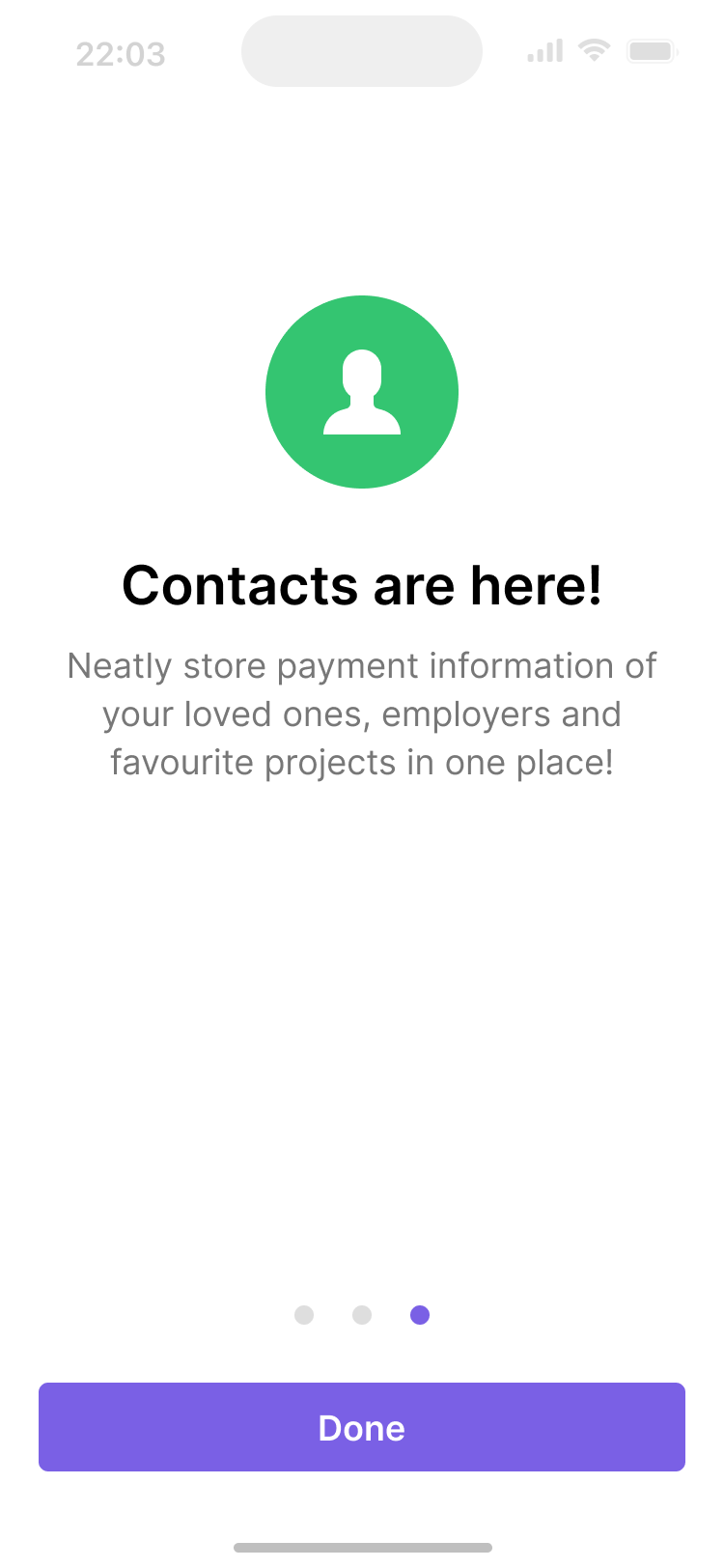The height and width of the screenshot is (1568, 724).
Task: Jump to the first onboarding page dot
Action: [304, 1315]
